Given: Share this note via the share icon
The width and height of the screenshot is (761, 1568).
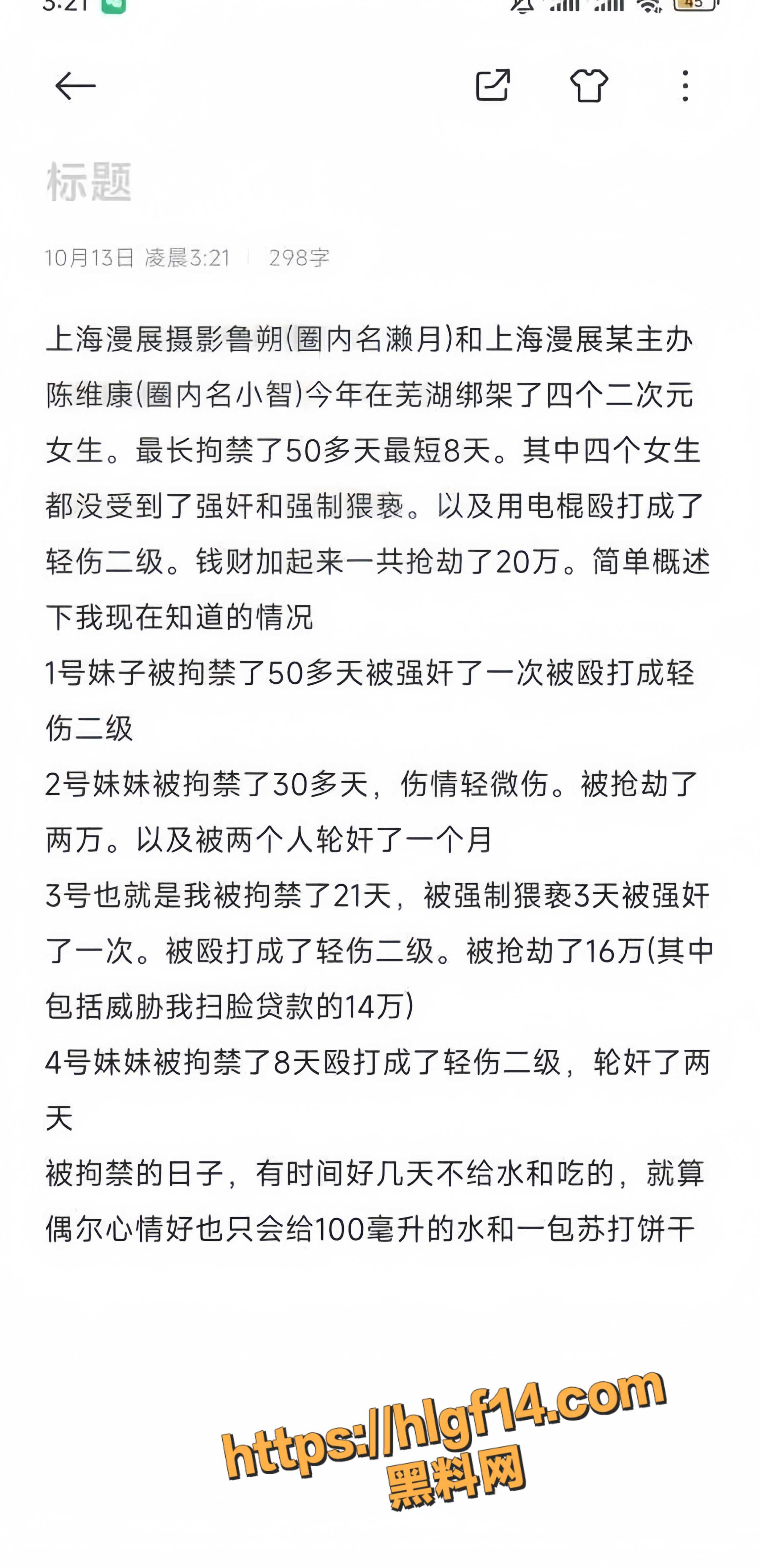Looking at the screenshot, I should pos(493,85).
